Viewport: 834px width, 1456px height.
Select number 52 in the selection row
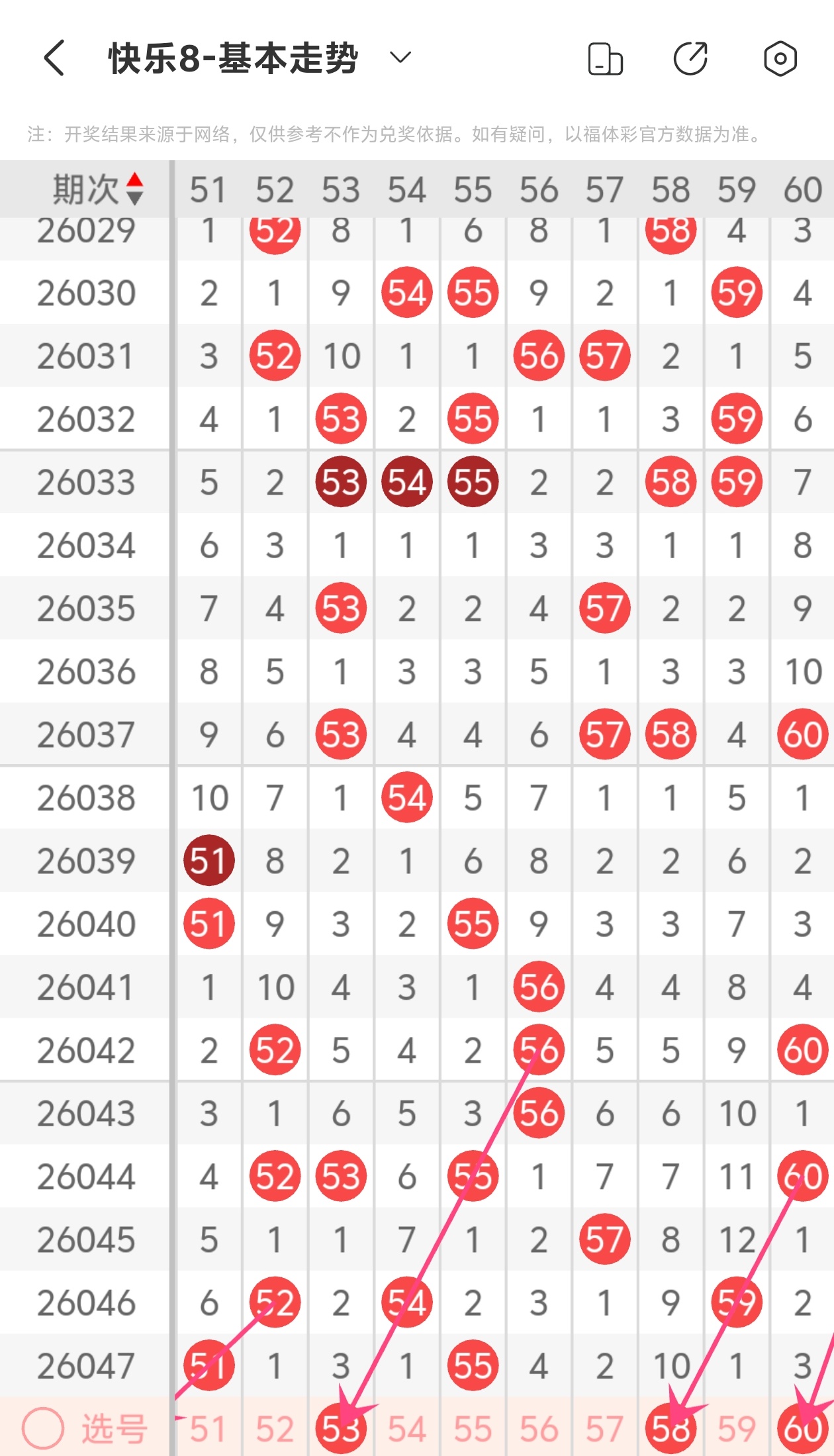coord(275,1429)
